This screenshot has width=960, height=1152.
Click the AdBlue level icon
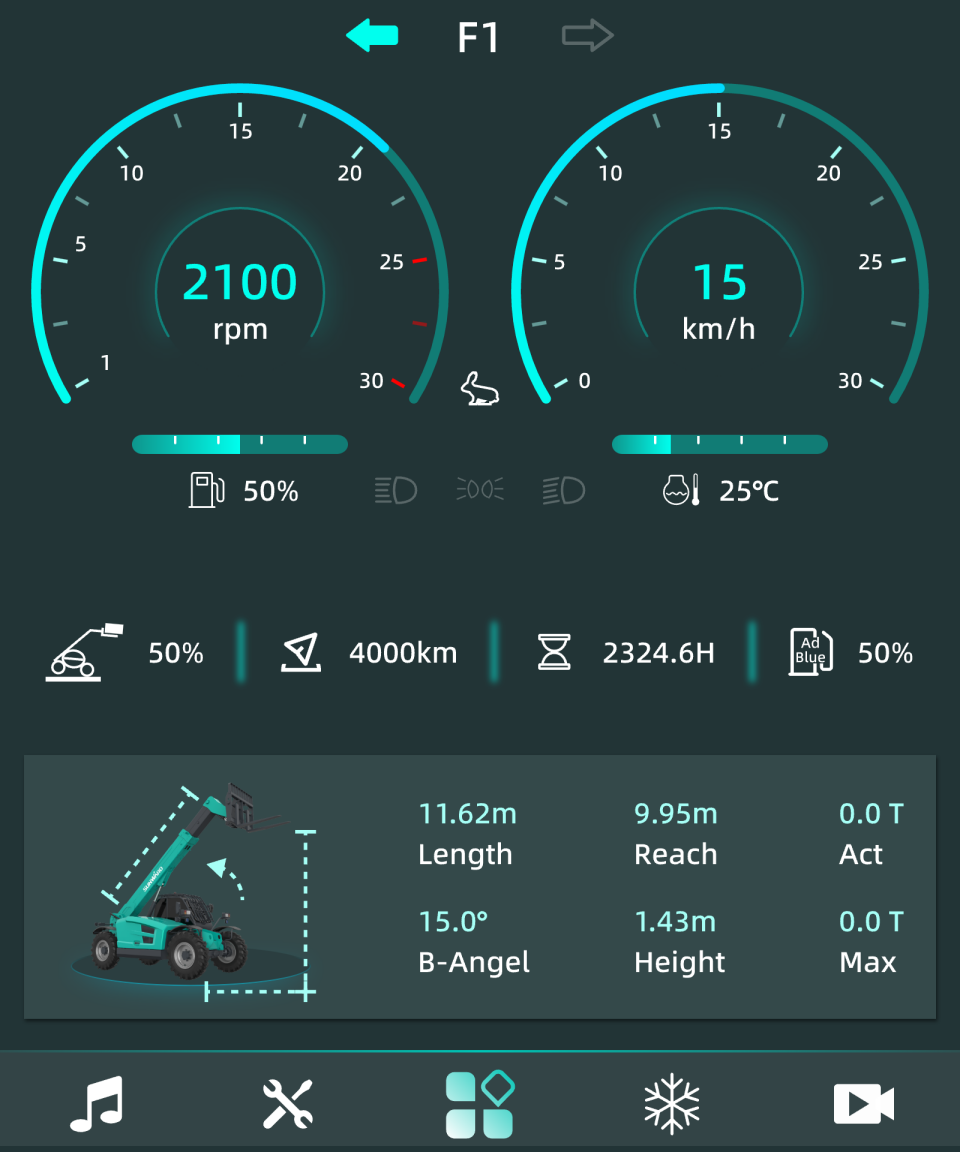click(x=810, y=652)
